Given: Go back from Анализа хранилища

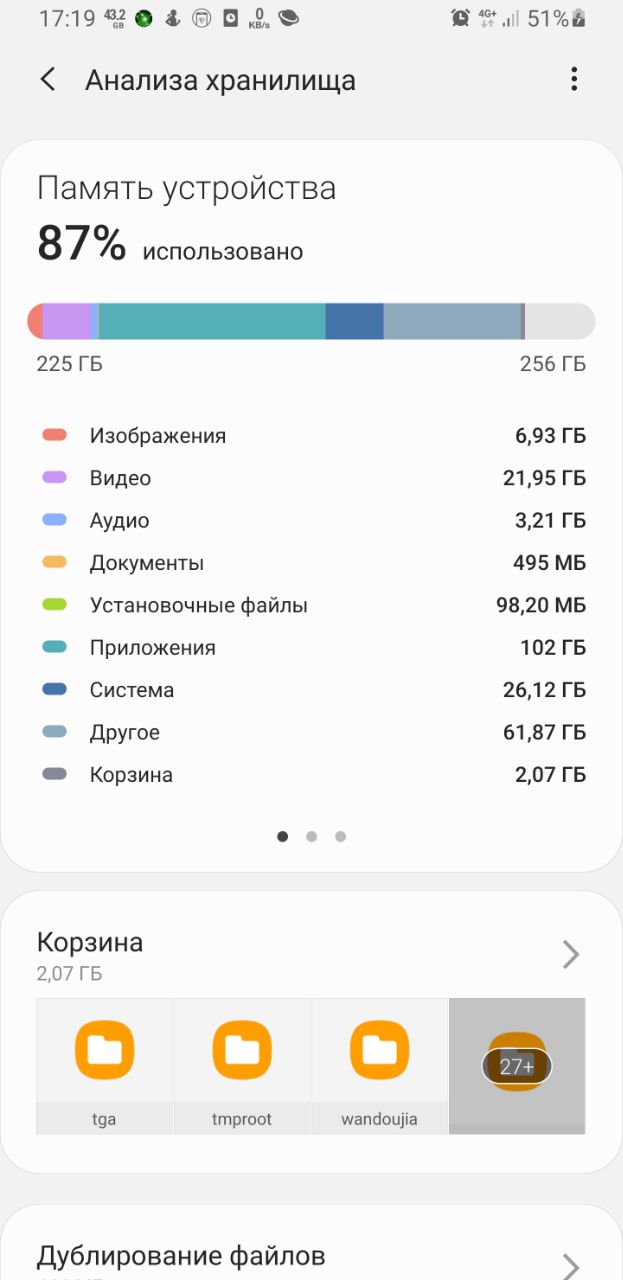Looking at the screenshot, I should coord(47,80).
